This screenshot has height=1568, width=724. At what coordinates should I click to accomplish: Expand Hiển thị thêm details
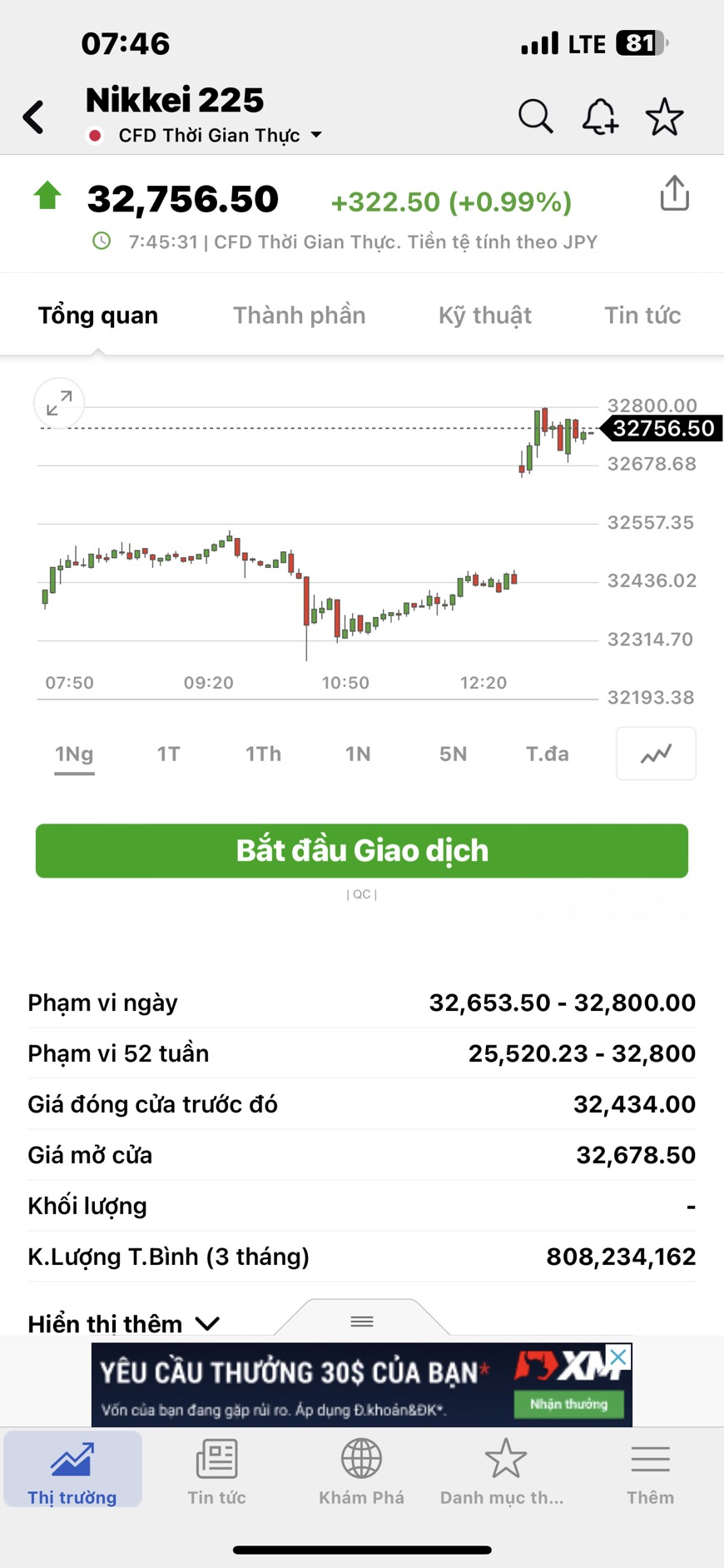(x=123, y=1323)
